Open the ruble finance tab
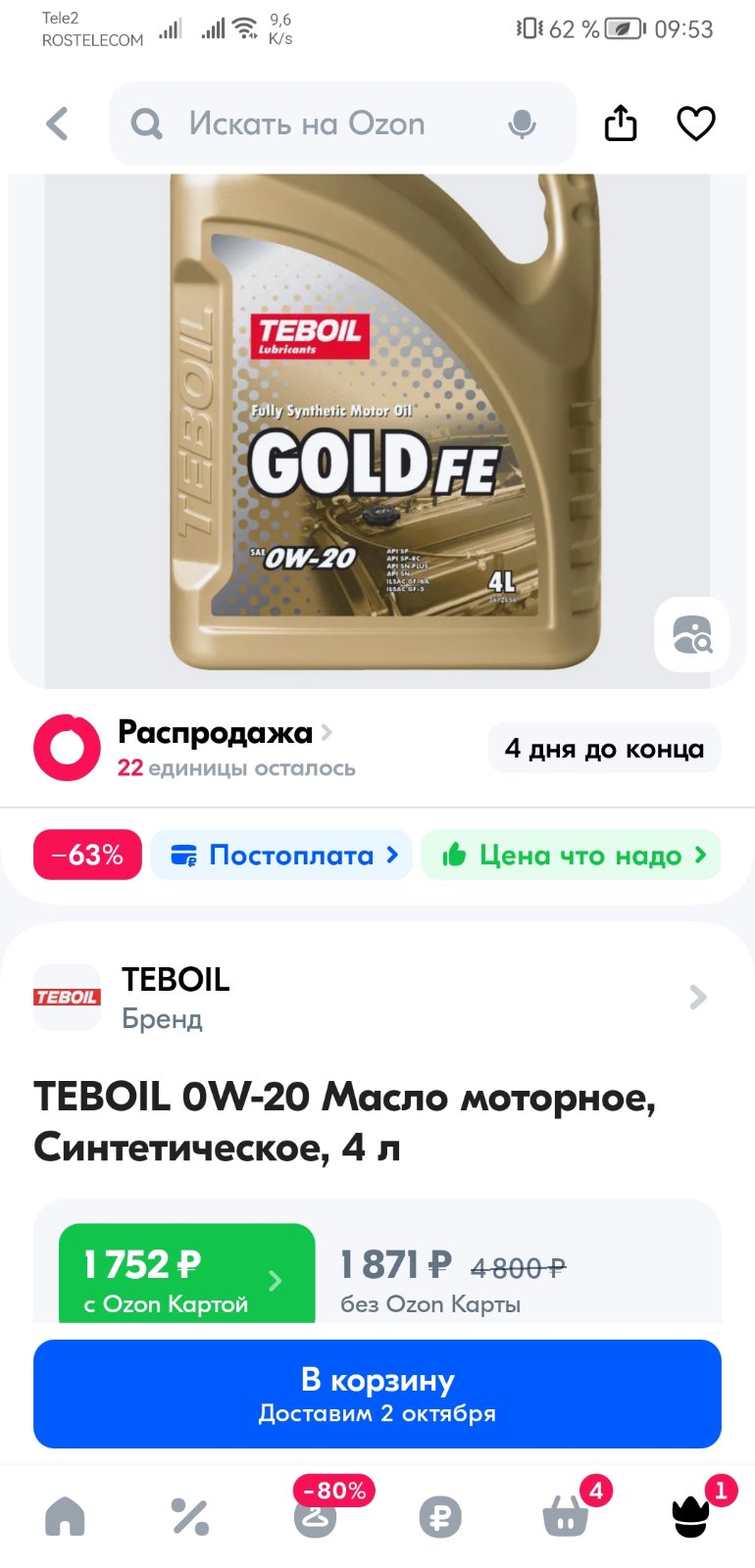Image resolution: width=755 pixels, height=1568 pixels. coord(440,1517)
